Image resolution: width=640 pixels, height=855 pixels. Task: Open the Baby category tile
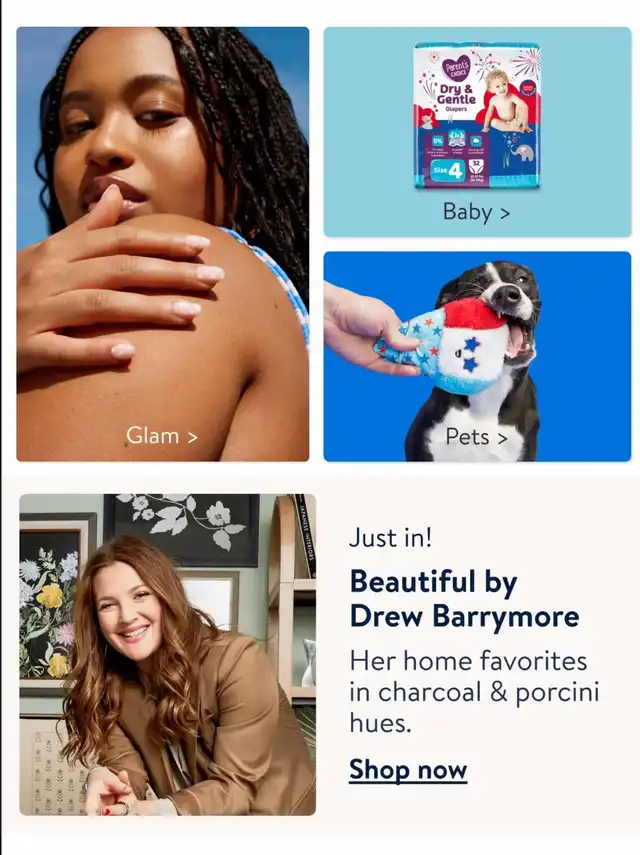pos(477,132)
